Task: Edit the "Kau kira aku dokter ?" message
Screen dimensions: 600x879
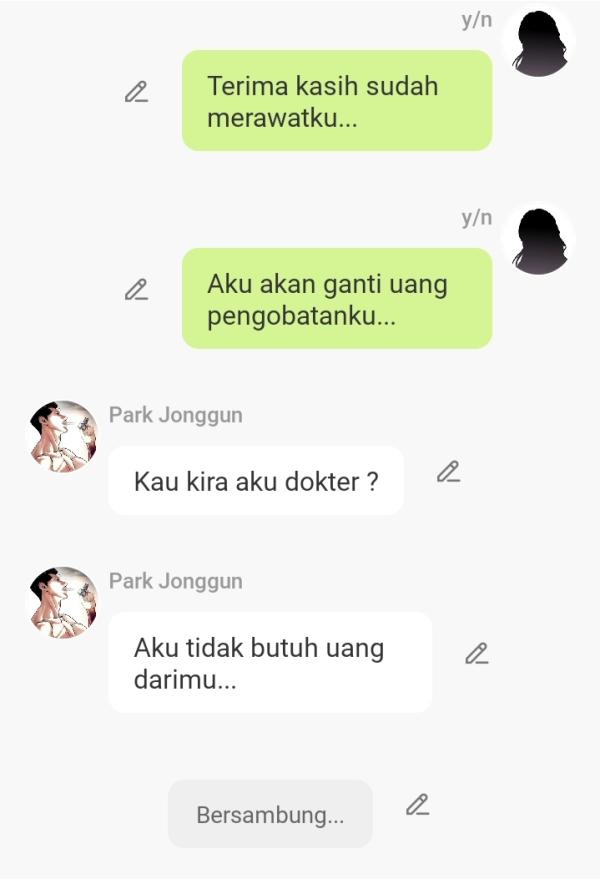Action: 448,472
